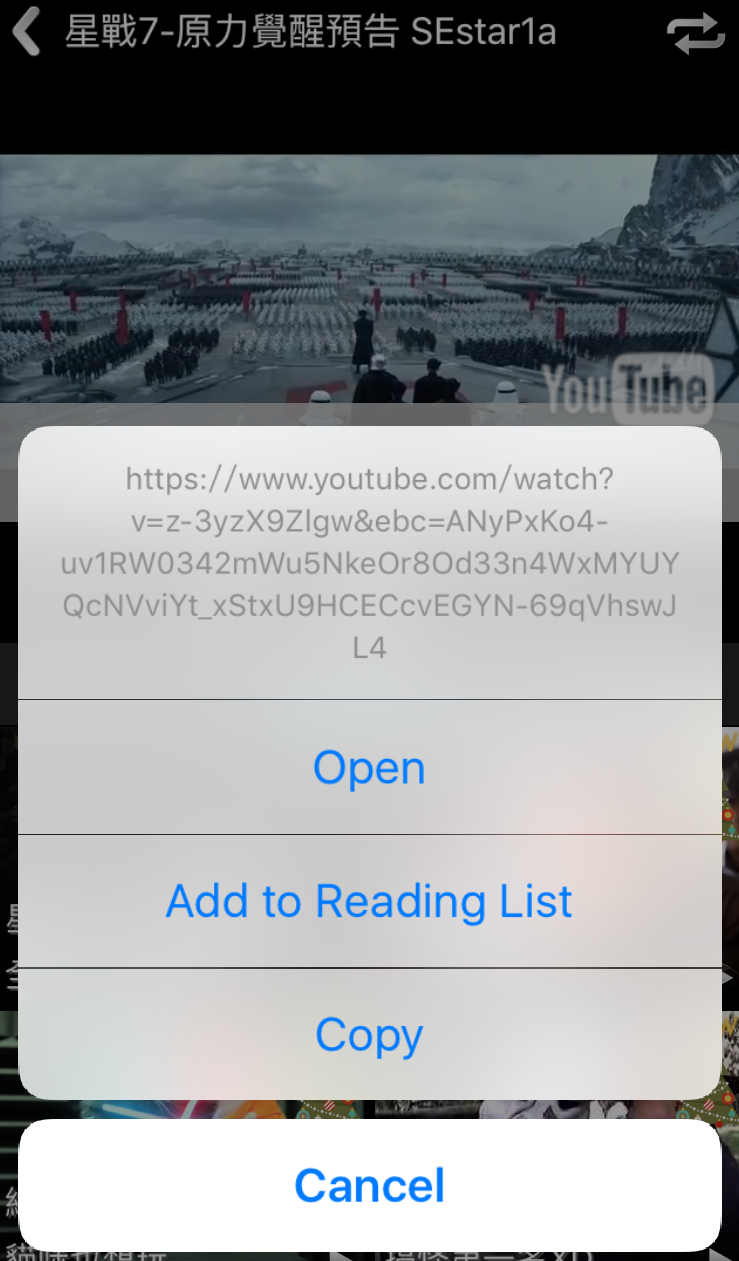Screen dimensions: 739x1261
Task: Copy the YouTube URL
Action: [369, 1035]
